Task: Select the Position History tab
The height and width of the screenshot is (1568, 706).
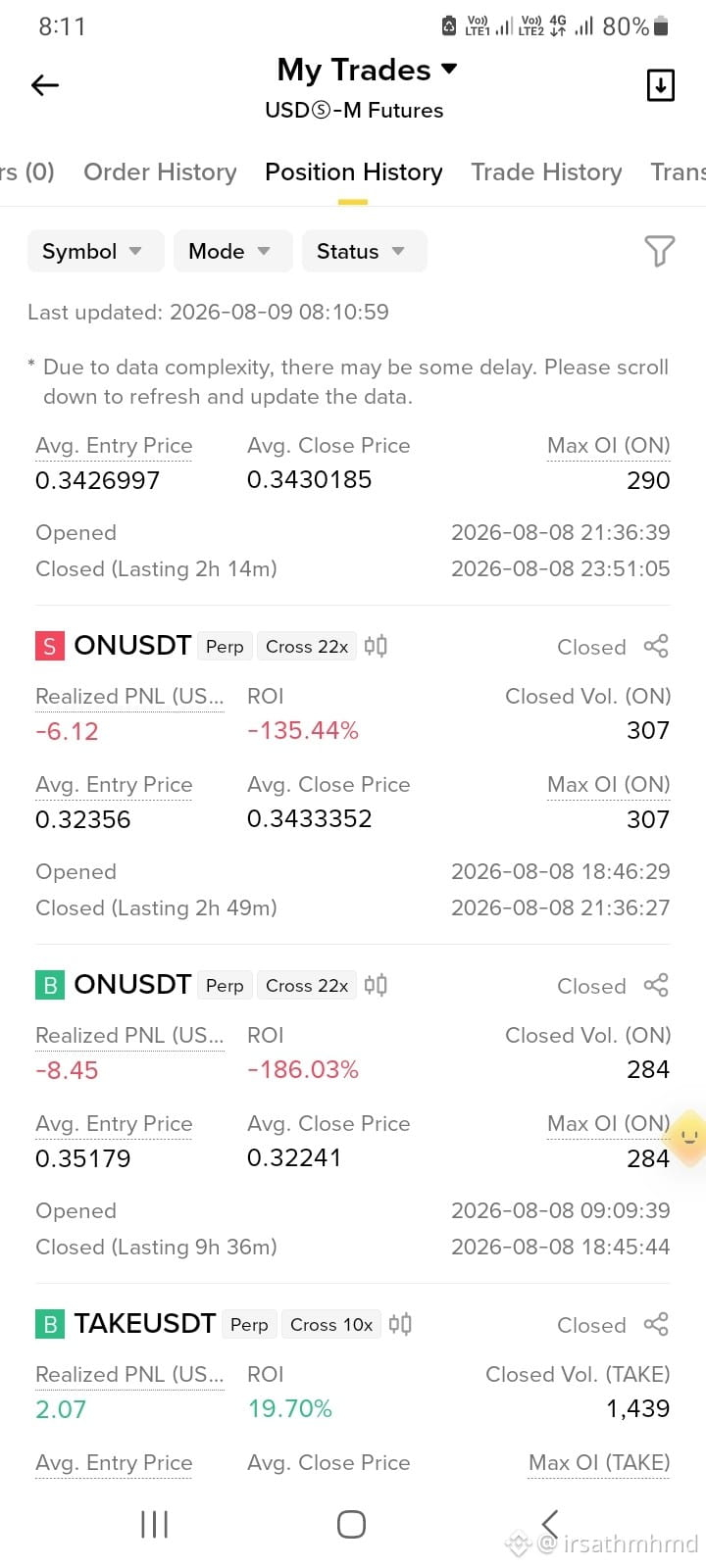Action: (x=353, y=172)
